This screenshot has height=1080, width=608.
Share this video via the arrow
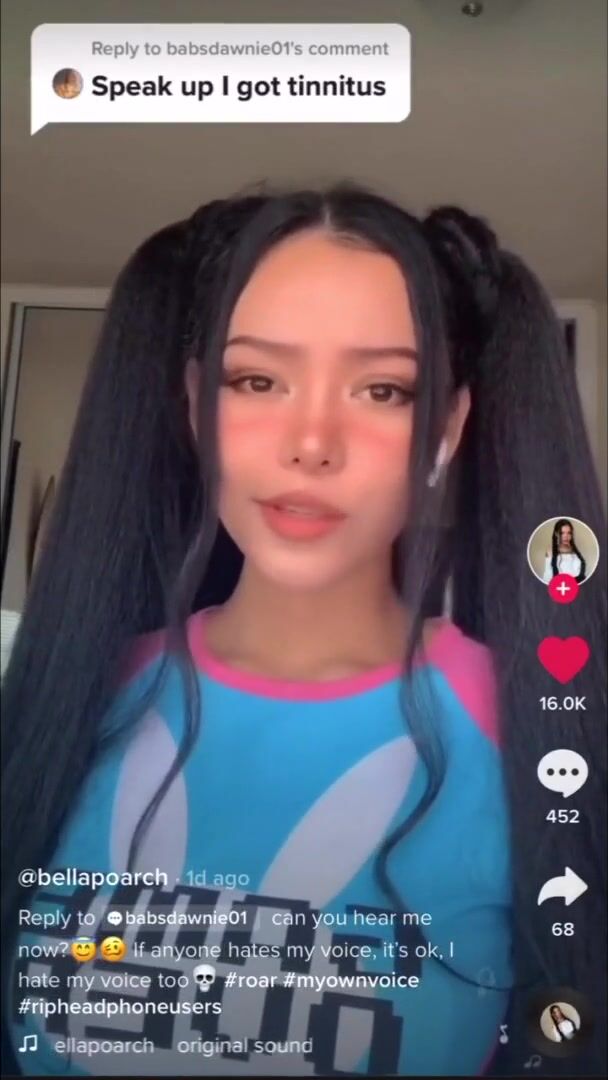click(x=563, y=887)
